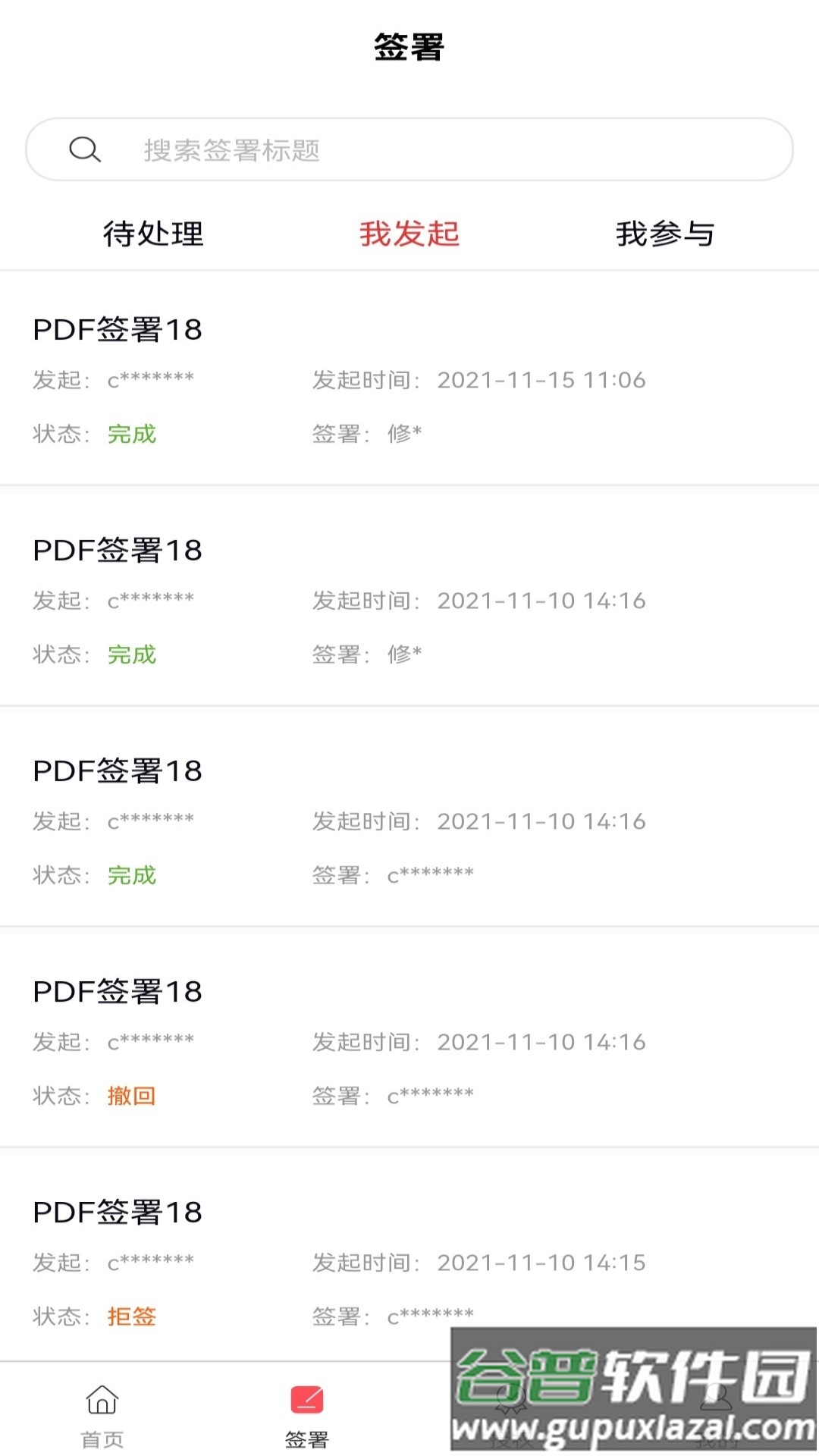Switch to the 我参与 tab
The width and height of the screenshot is (819, 1456).
click(665, 235)
